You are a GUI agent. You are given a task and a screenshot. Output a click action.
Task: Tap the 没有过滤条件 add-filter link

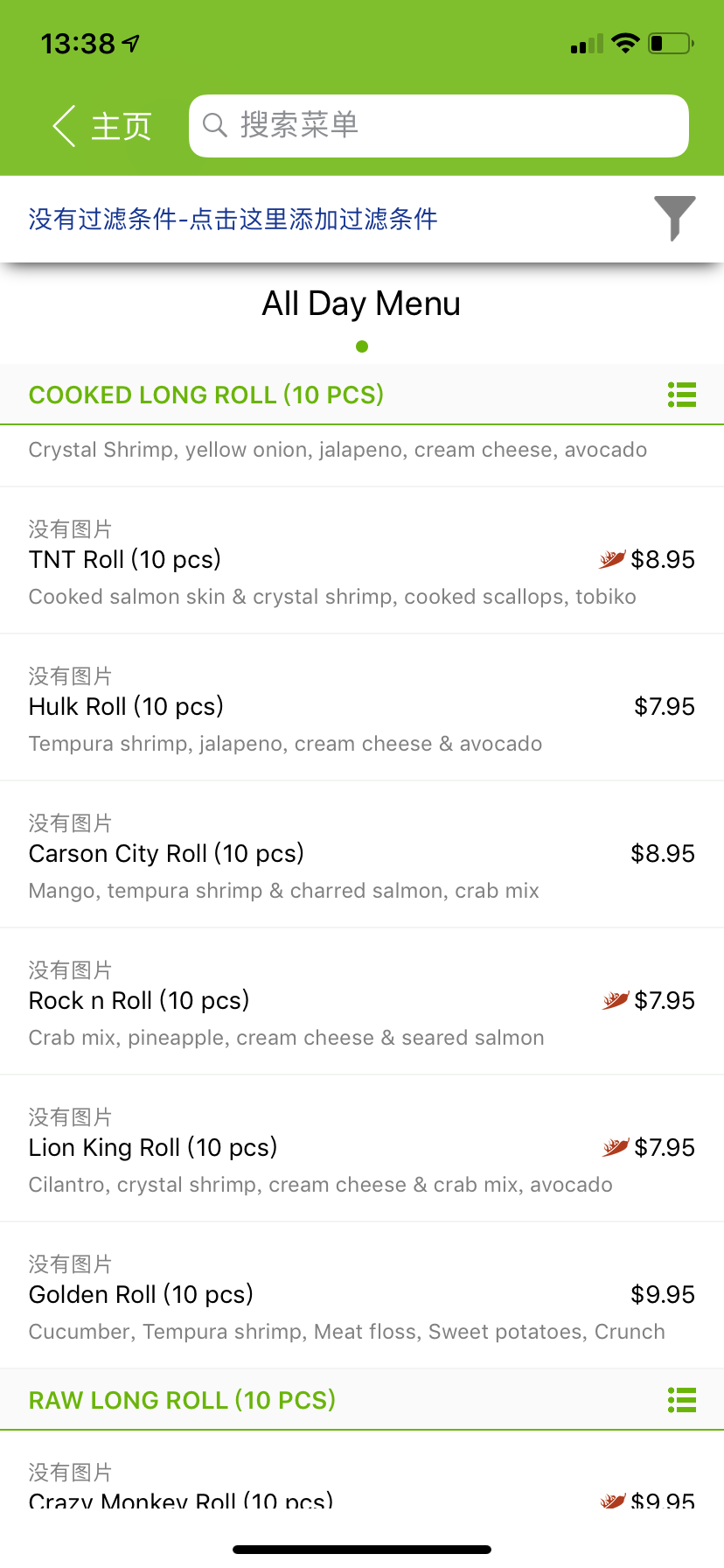[x=233, y=219]
